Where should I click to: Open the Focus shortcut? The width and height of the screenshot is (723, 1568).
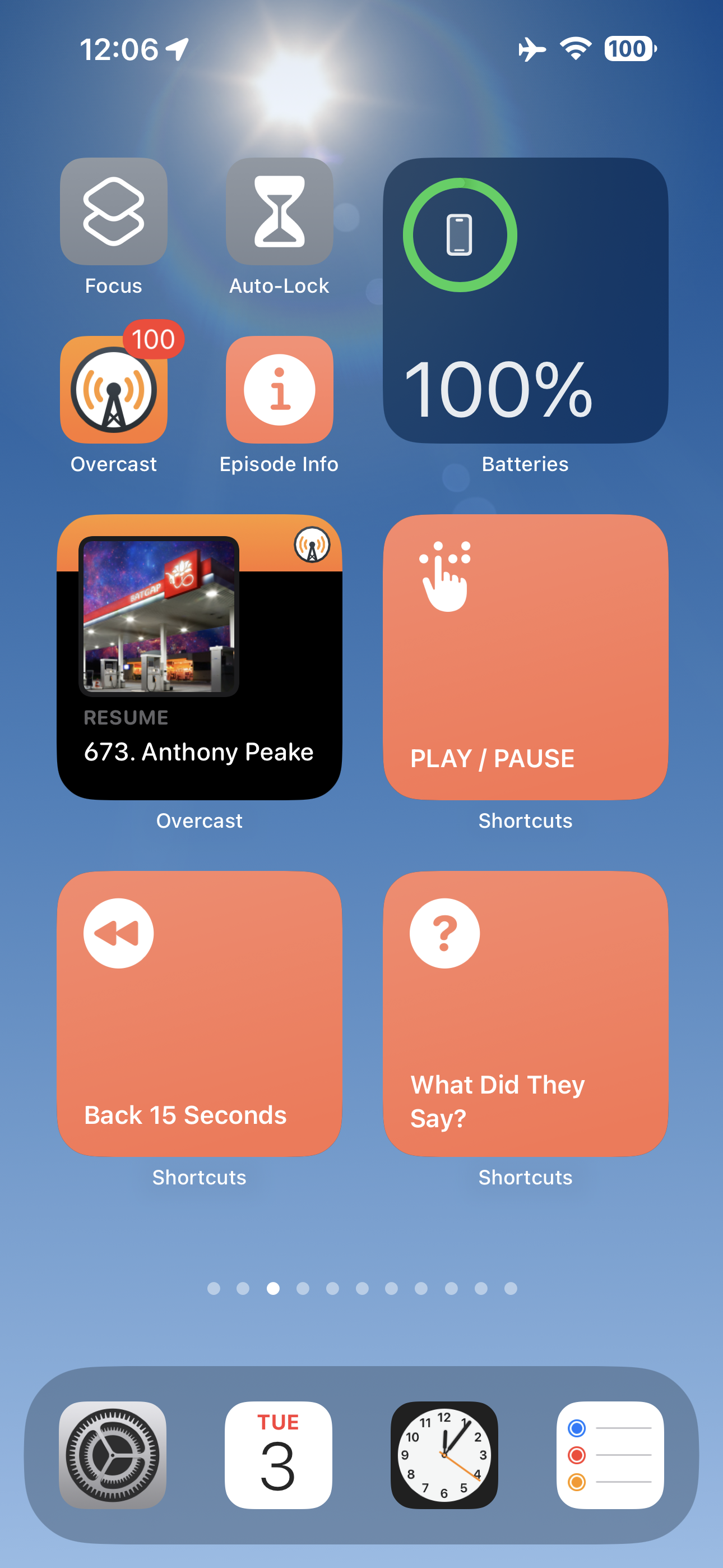click(x=113, y=211)
